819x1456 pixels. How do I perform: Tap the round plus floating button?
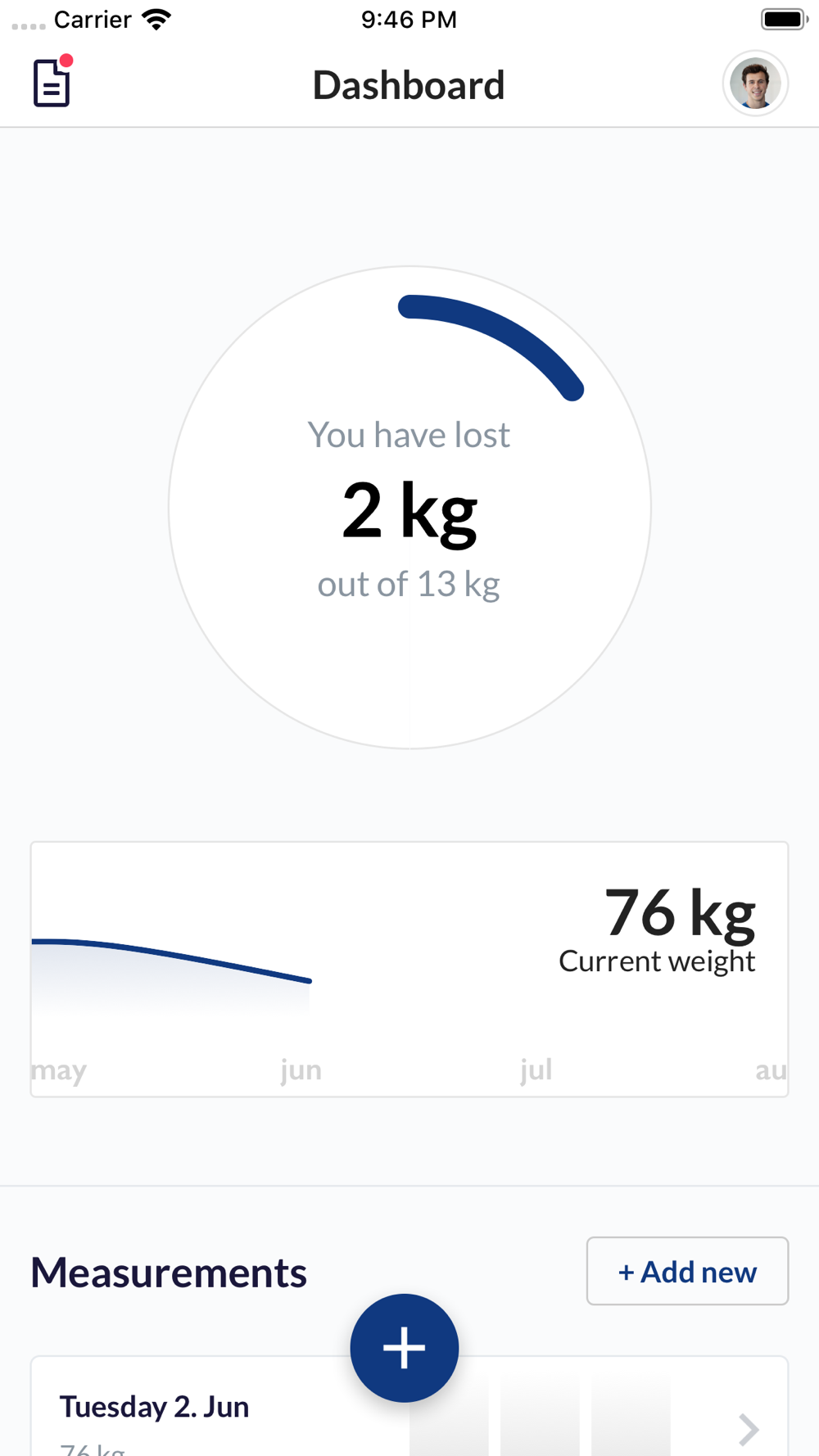405,1348
